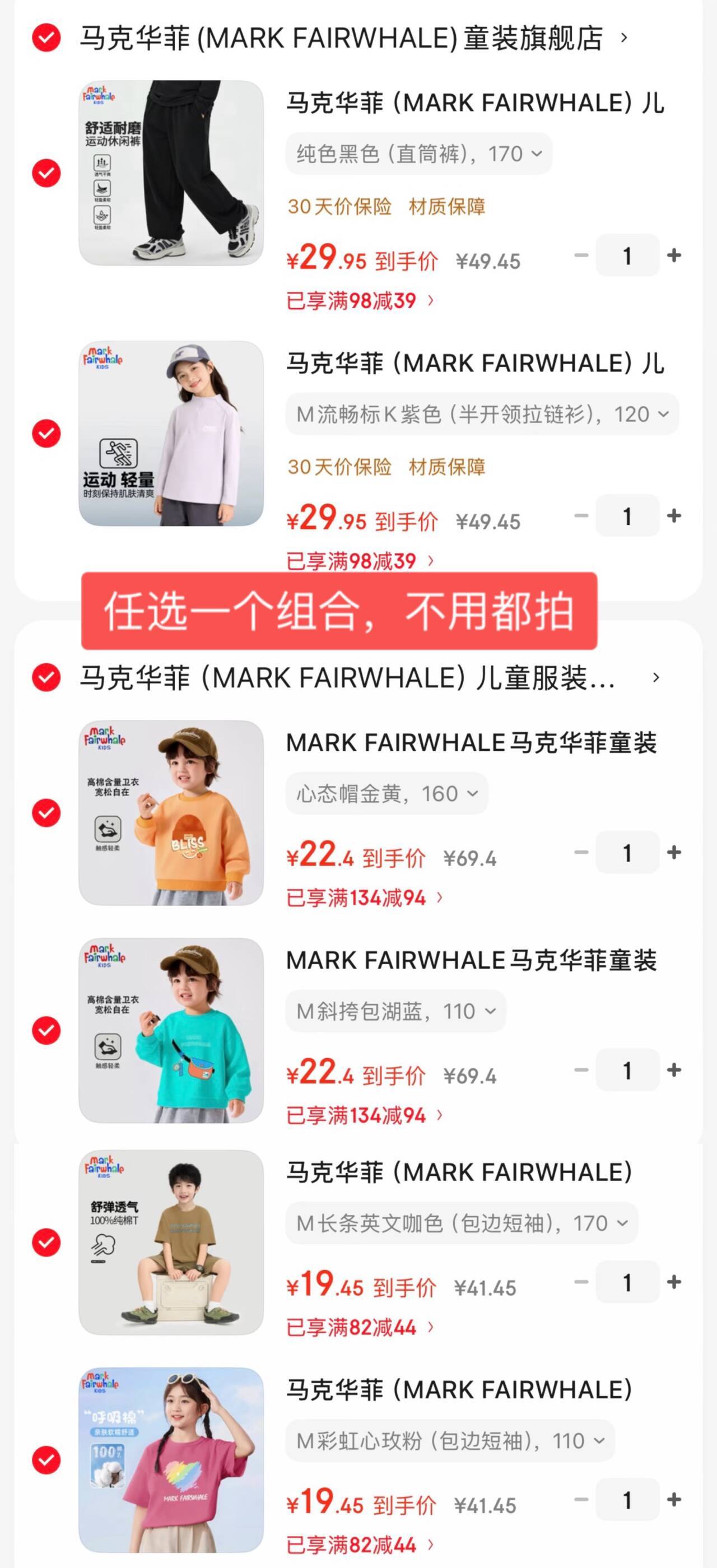Uncheck the 儿童服装 store checkbox
Screen dimensions: 717x1568
tap(46, 677)
